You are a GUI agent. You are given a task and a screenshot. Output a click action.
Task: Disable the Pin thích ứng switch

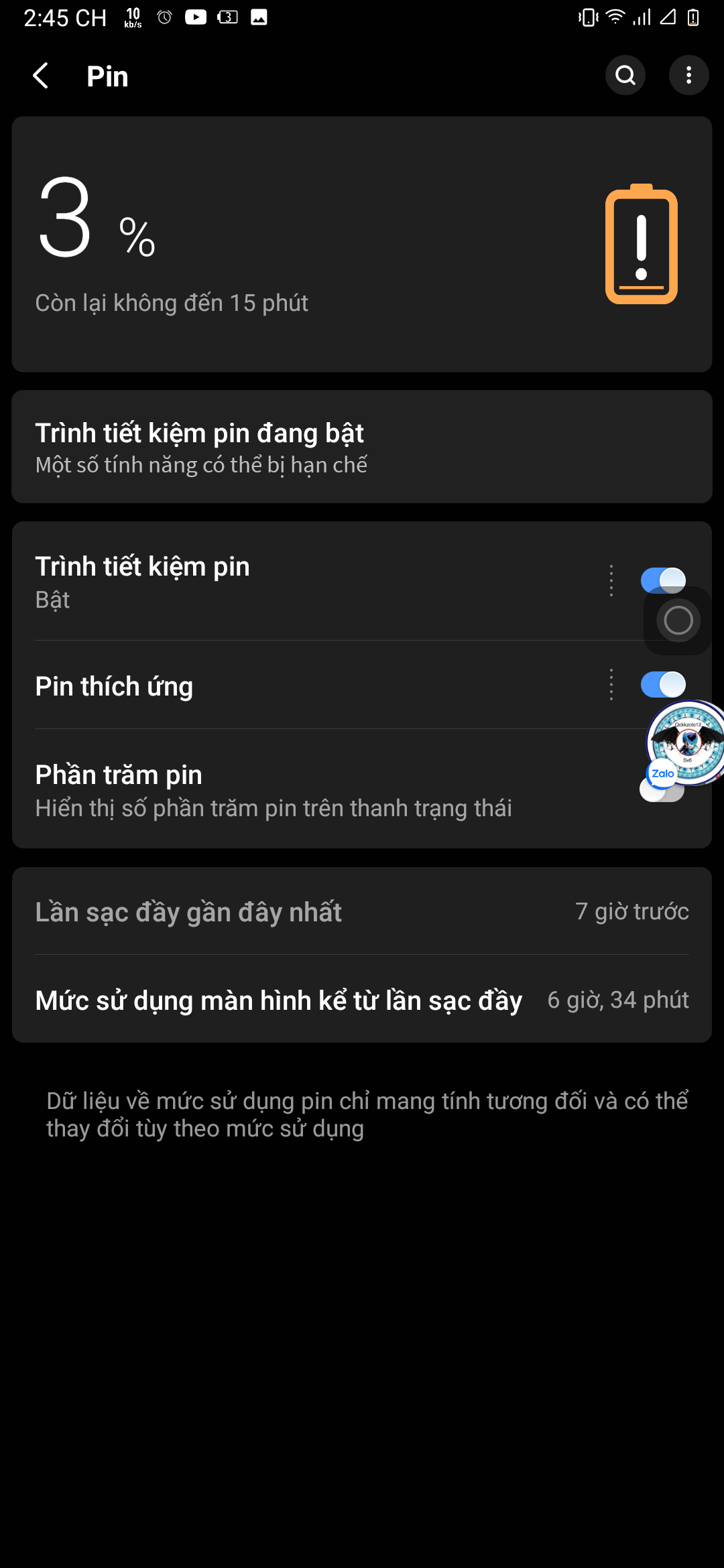pos(662,684)
